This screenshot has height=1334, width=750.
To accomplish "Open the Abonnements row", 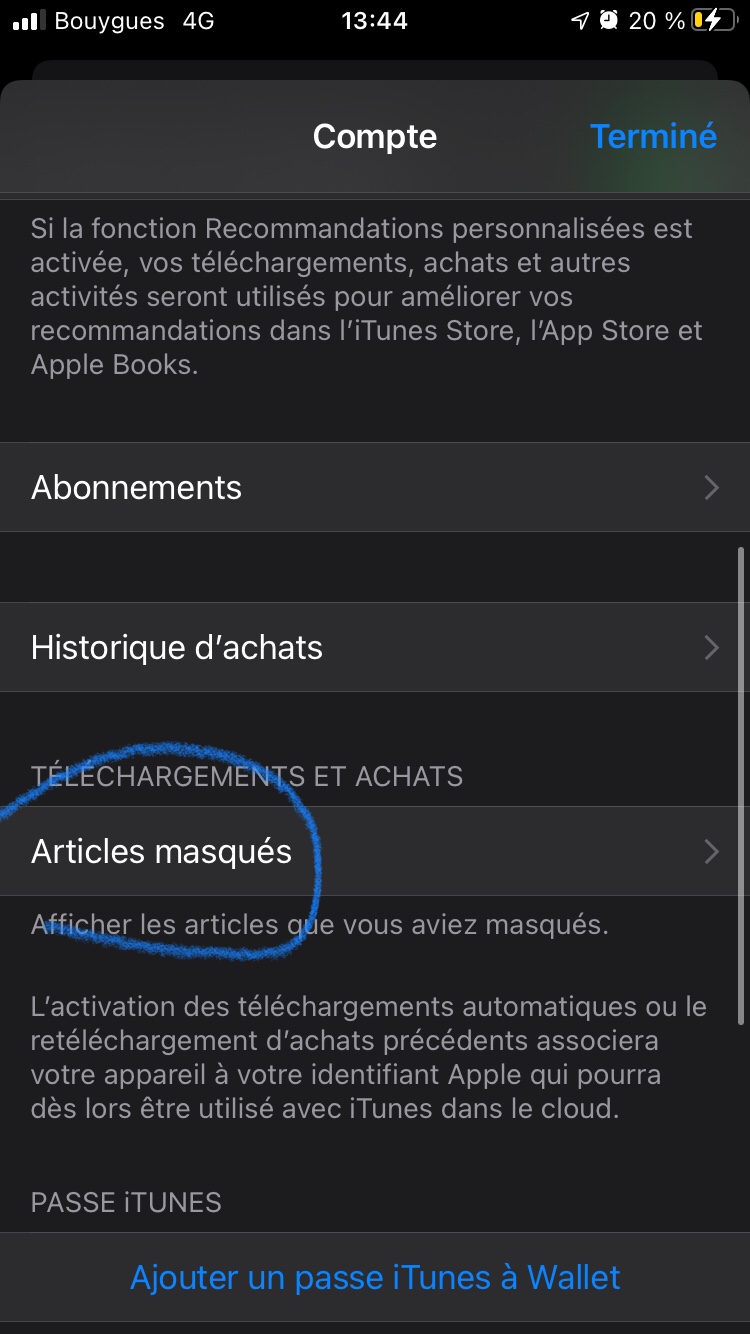I will pos(375,487).
